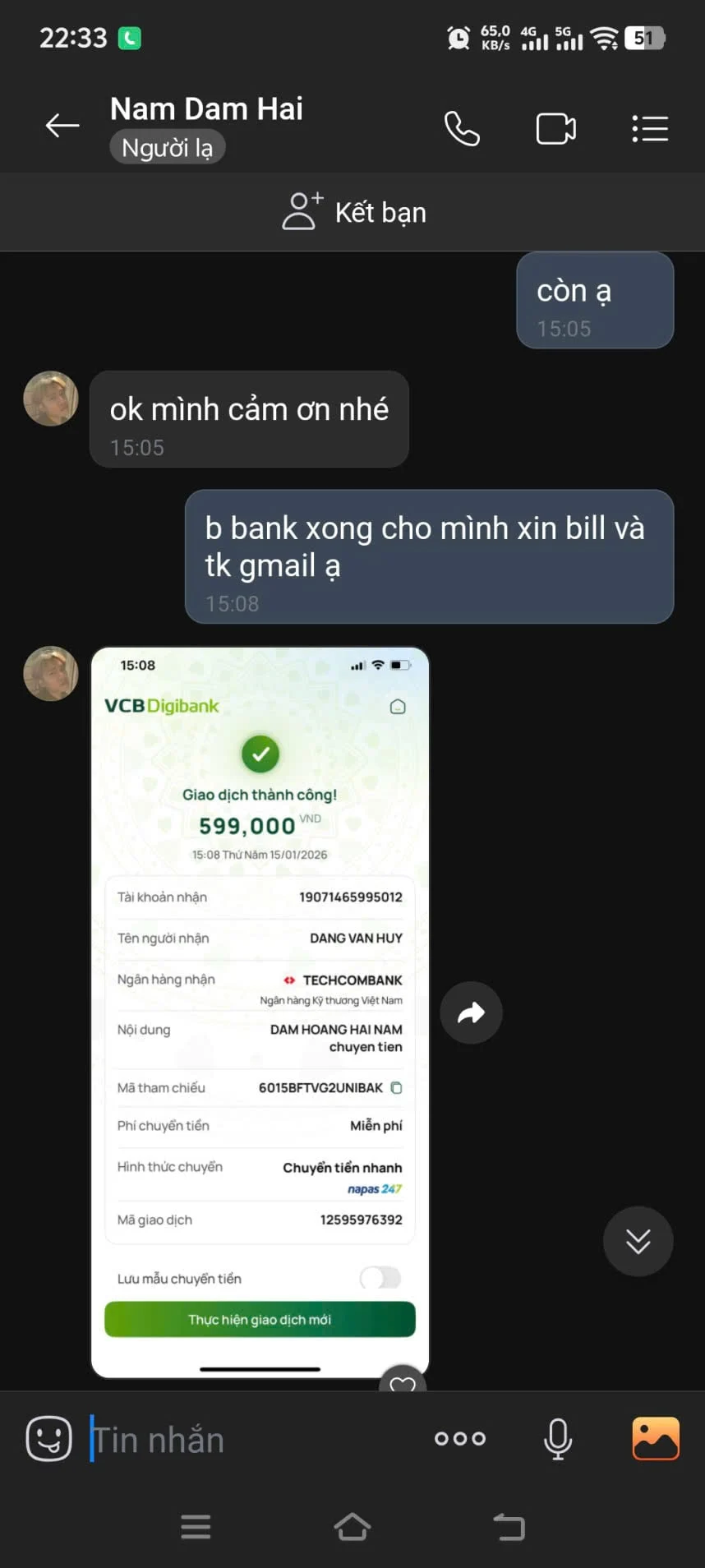Open the sticker and emoji picker
Screen dimensions: 705x1568
click(x=49, y=1438)
